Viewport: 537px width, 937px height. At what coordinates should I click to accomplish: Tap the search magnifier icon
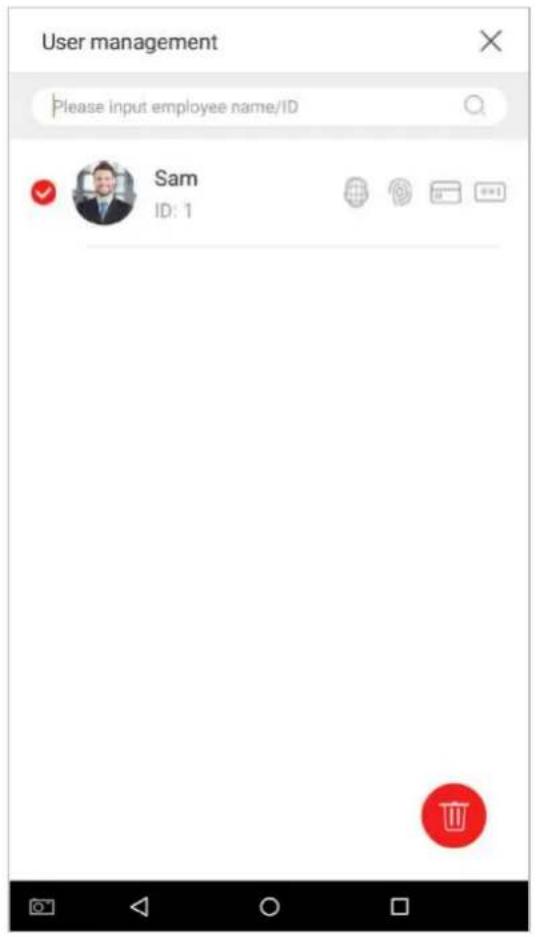[475, 106]
